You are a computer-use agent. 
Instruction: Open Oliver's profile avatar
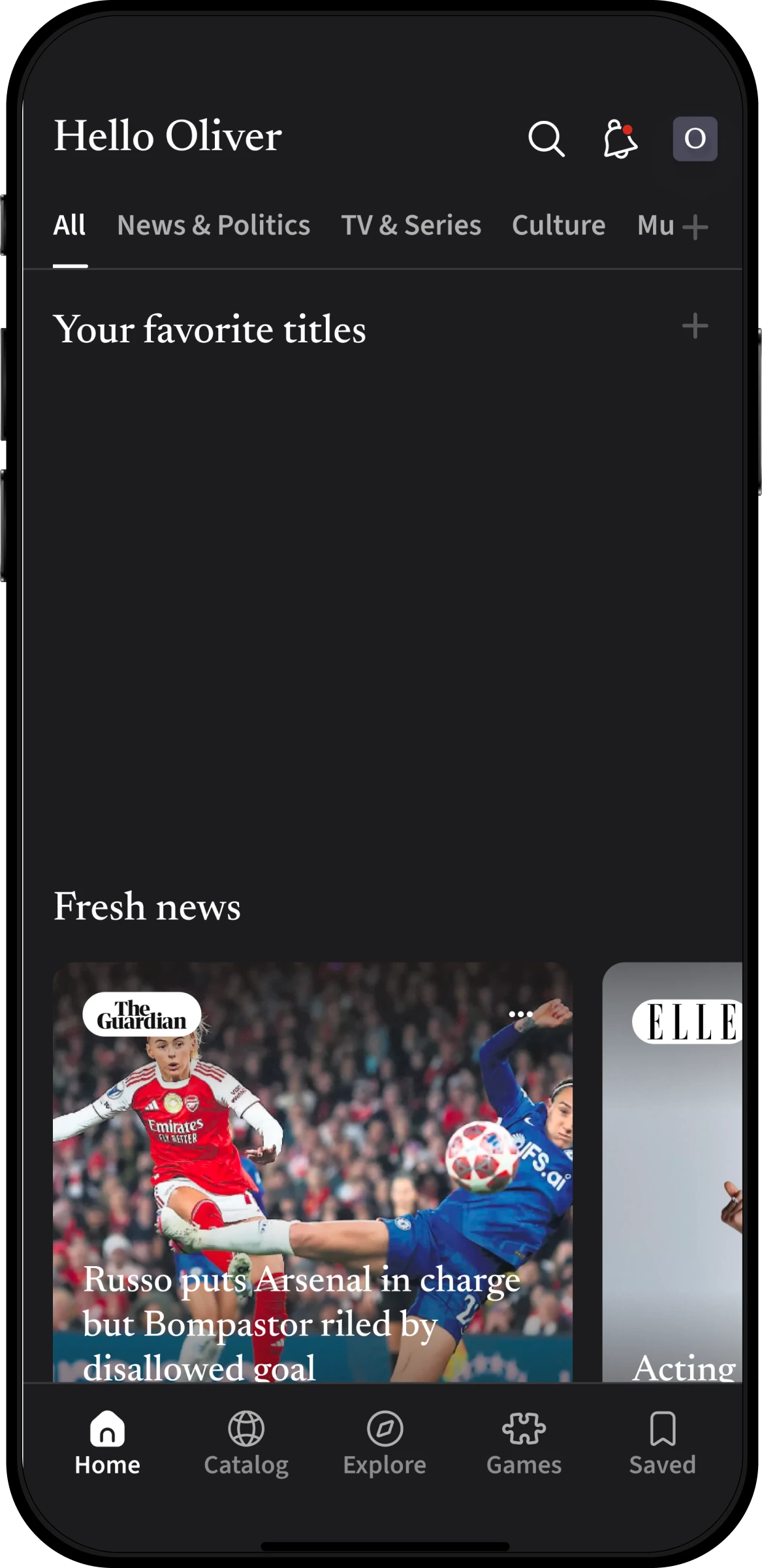[695, 139]
